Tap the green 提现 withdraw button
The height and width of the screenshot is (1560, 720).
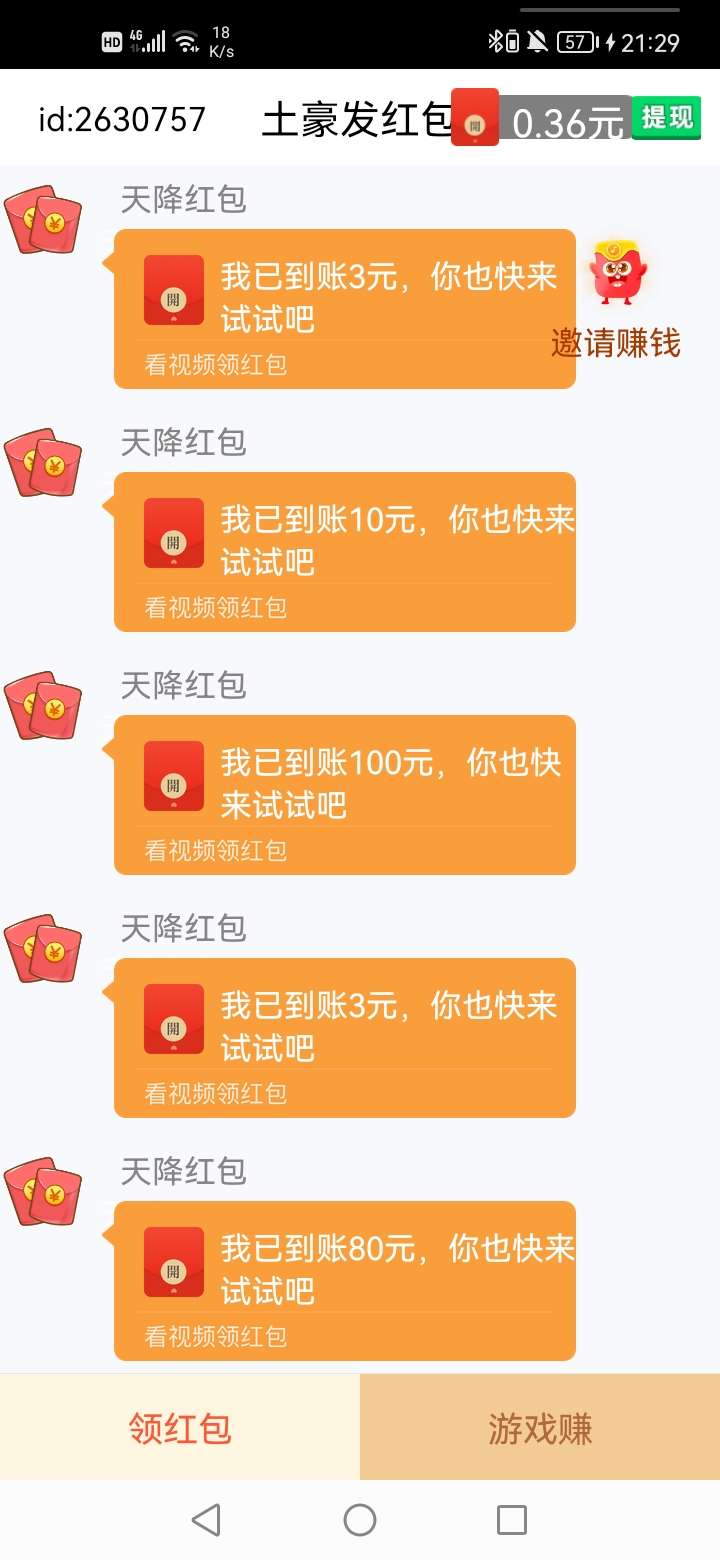[666, 118]
